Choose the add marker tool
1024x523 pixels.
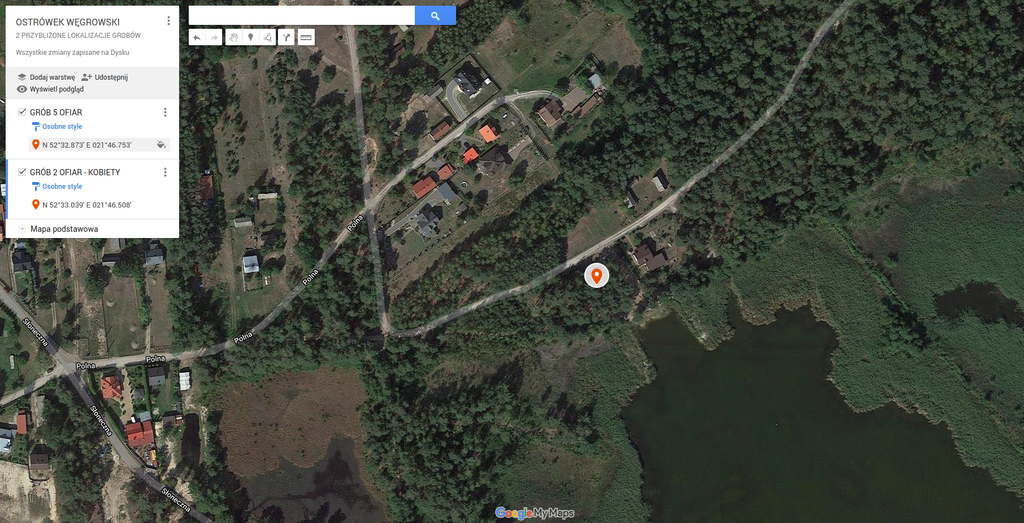250,38
